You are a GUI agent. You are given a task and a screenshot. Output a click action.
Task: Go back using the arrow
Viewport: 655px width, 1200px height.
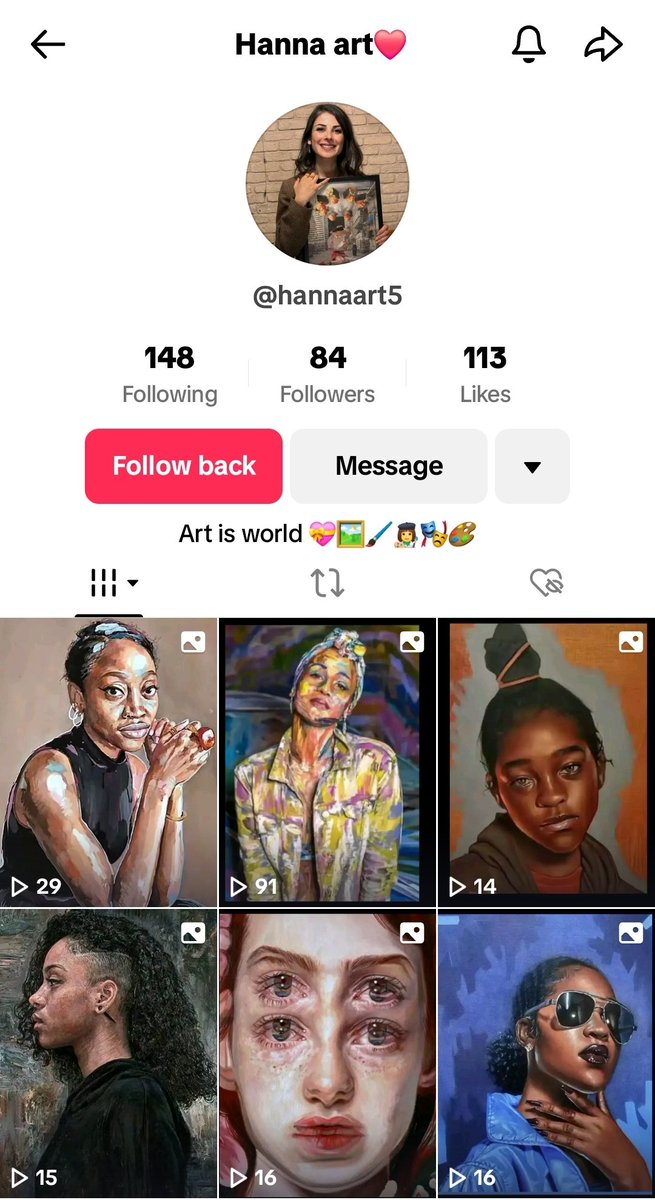click(48, 44)
